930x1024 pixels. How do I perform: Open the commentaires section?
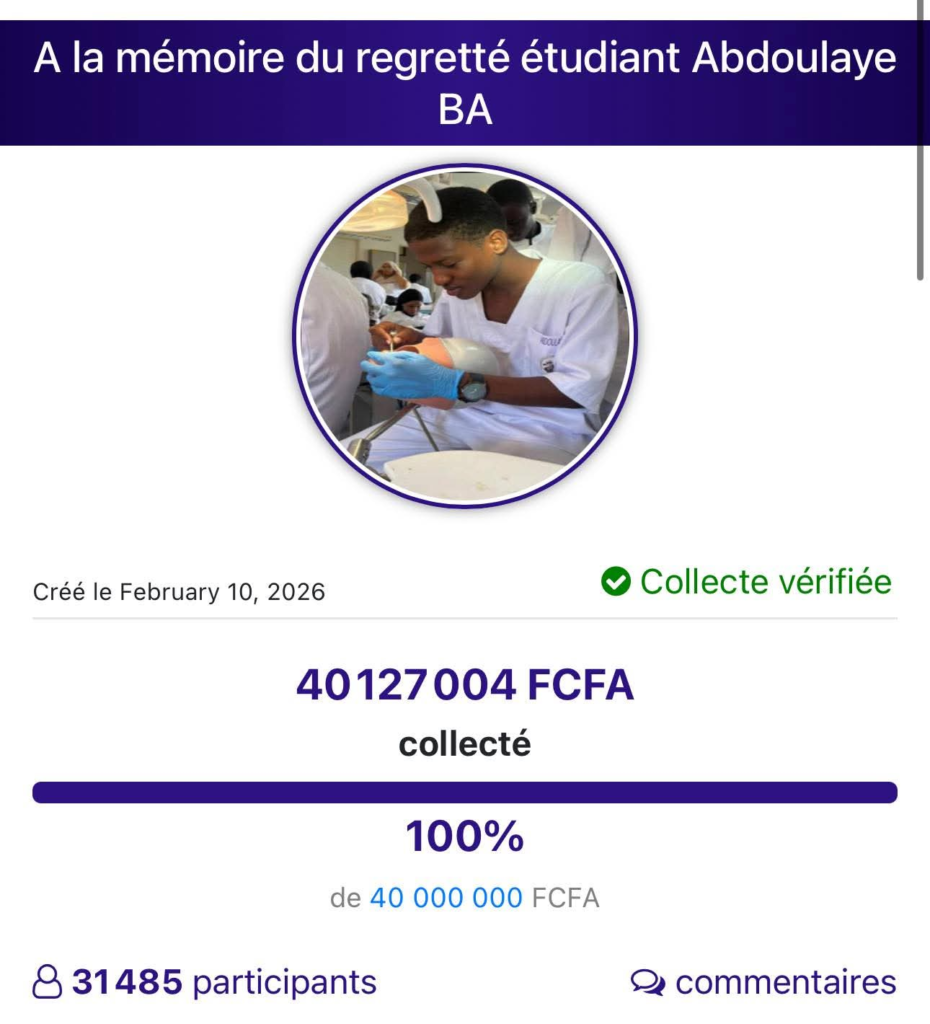tap(765, 982)
